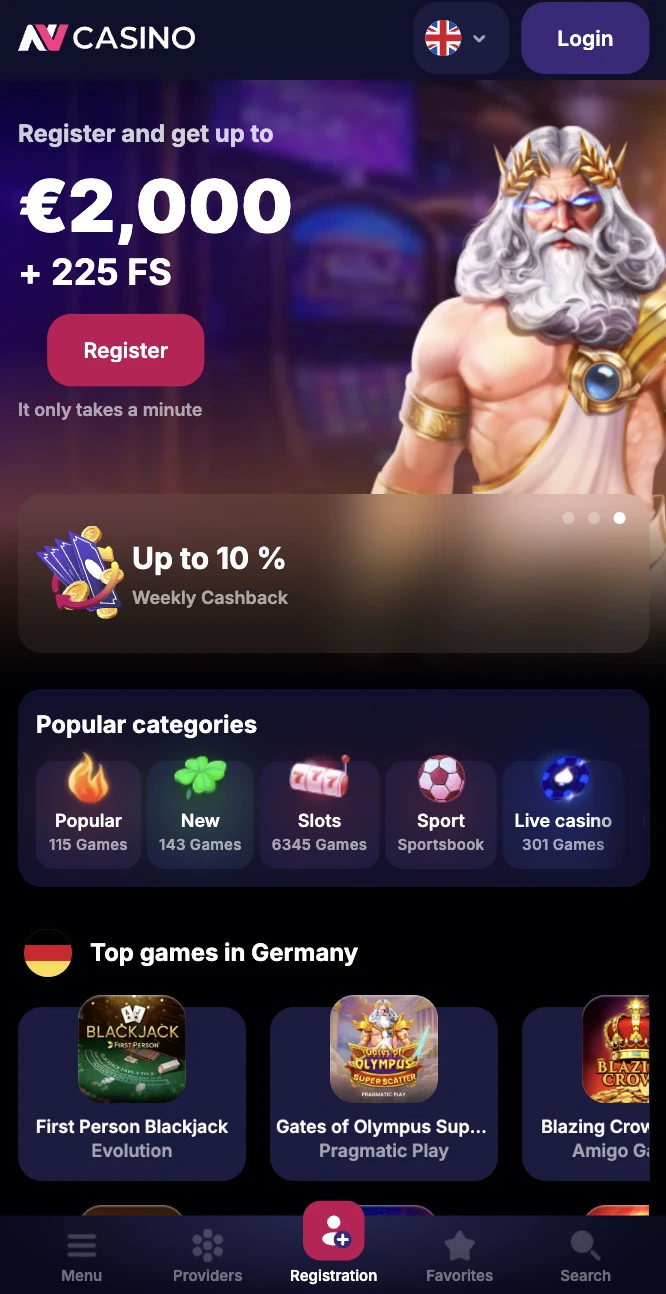Open Search from the bottom bar

(x=585, y=1256)
